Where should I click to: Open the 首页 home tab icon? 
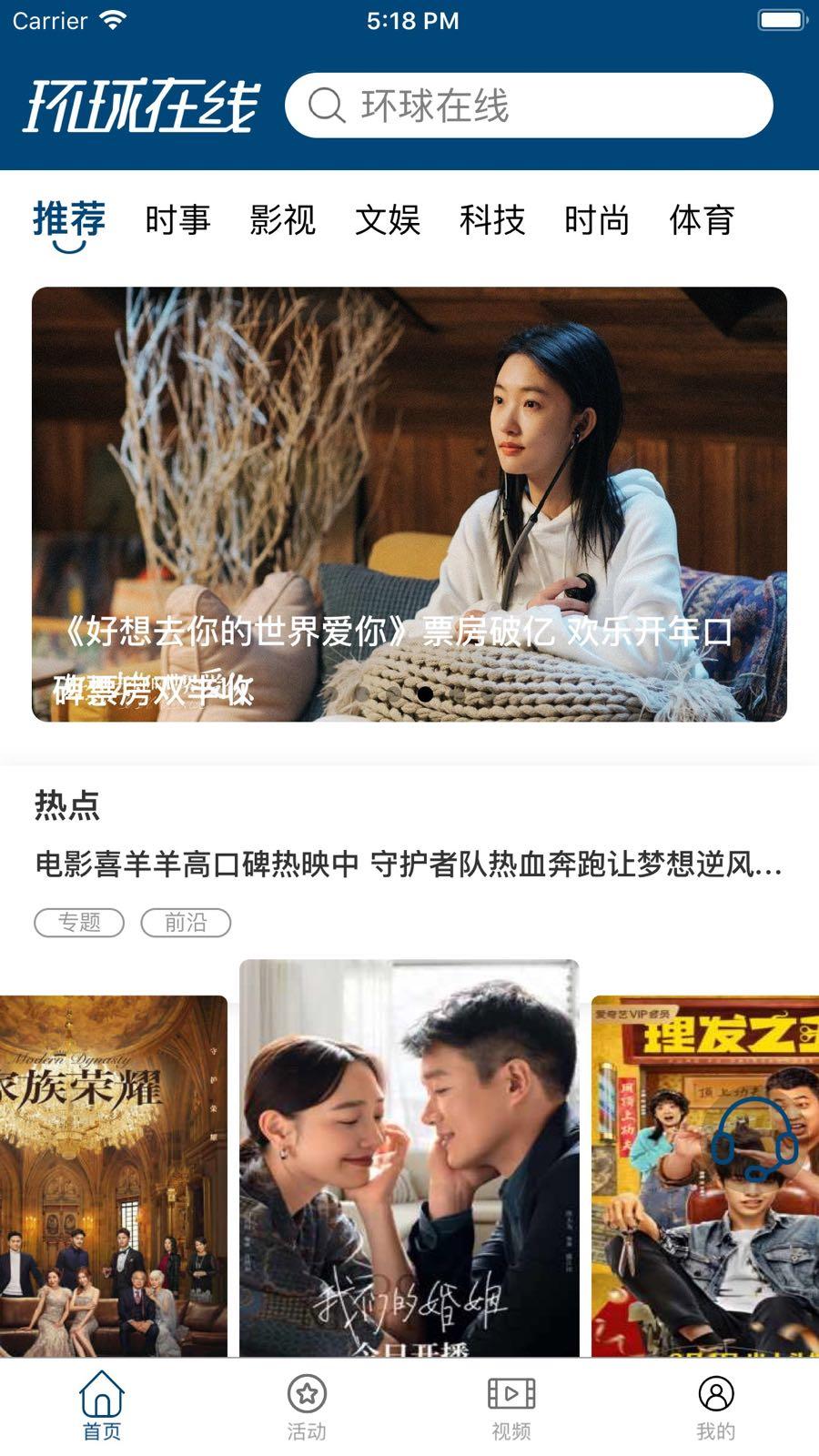pos(102,1392)
